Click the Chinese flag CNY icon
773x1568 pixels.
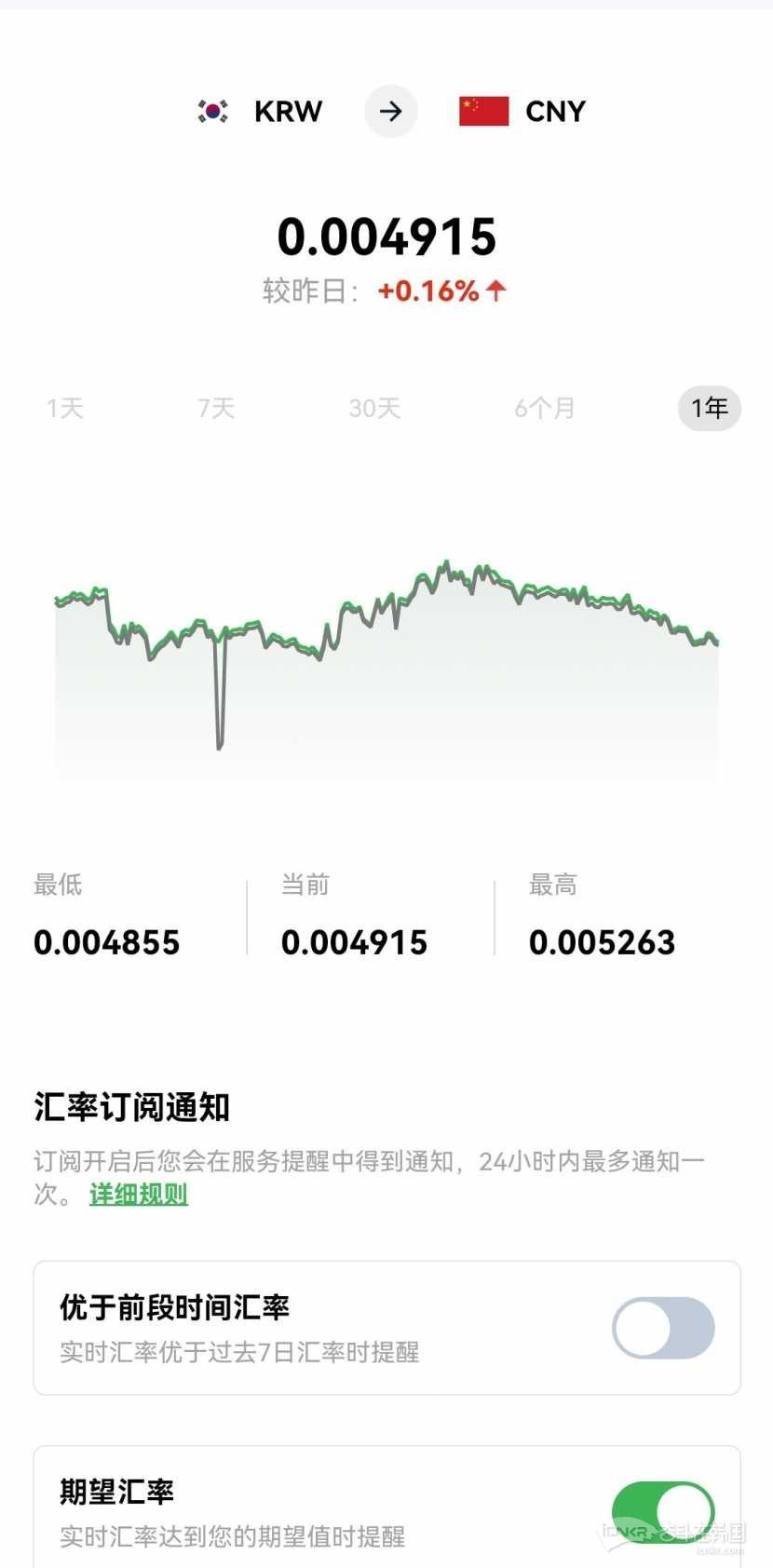click(x=483, y=109)
